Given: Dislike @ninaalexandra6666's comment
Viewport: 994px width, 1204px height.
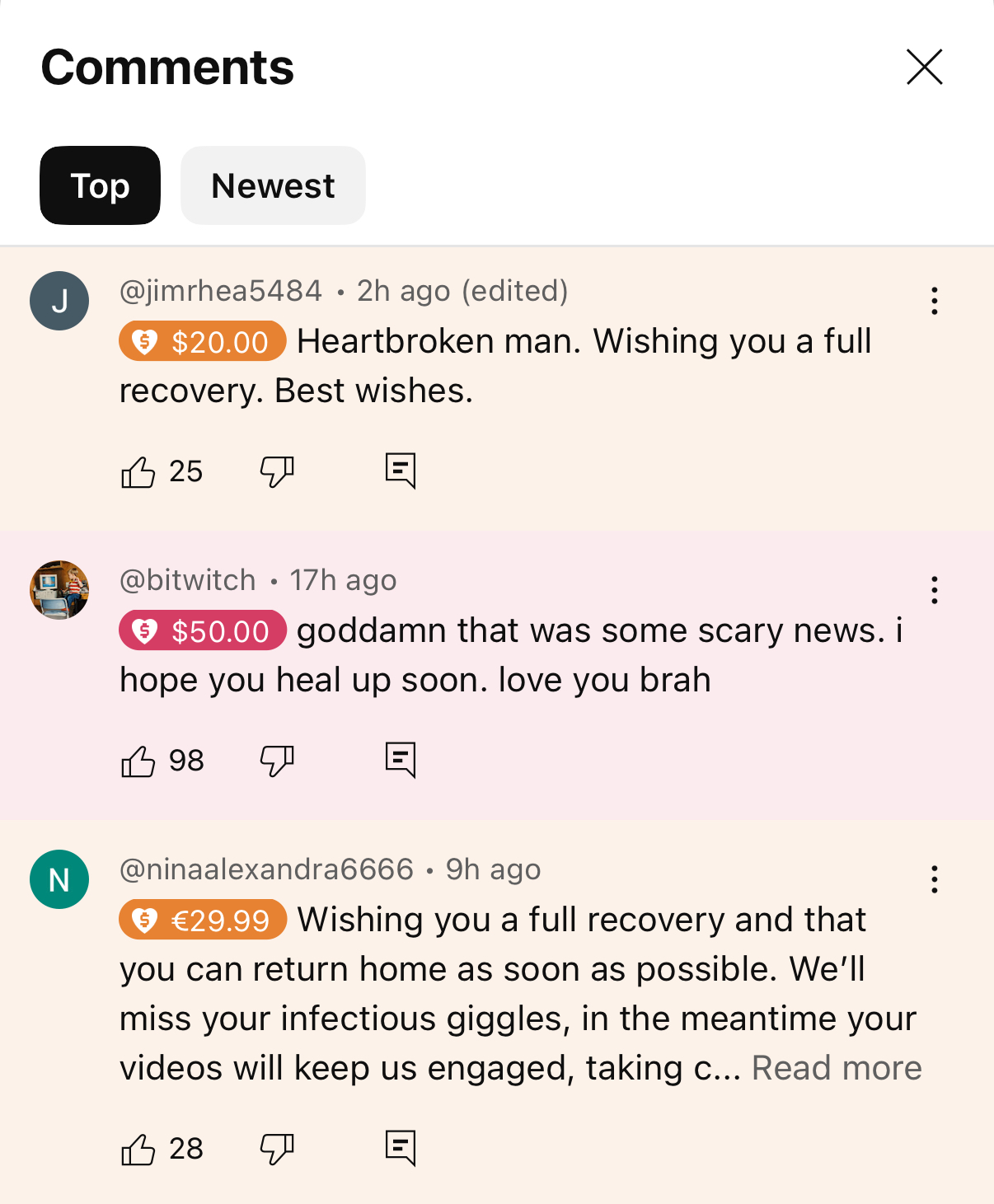Looking at the screenshot, I should point(277,1149).
